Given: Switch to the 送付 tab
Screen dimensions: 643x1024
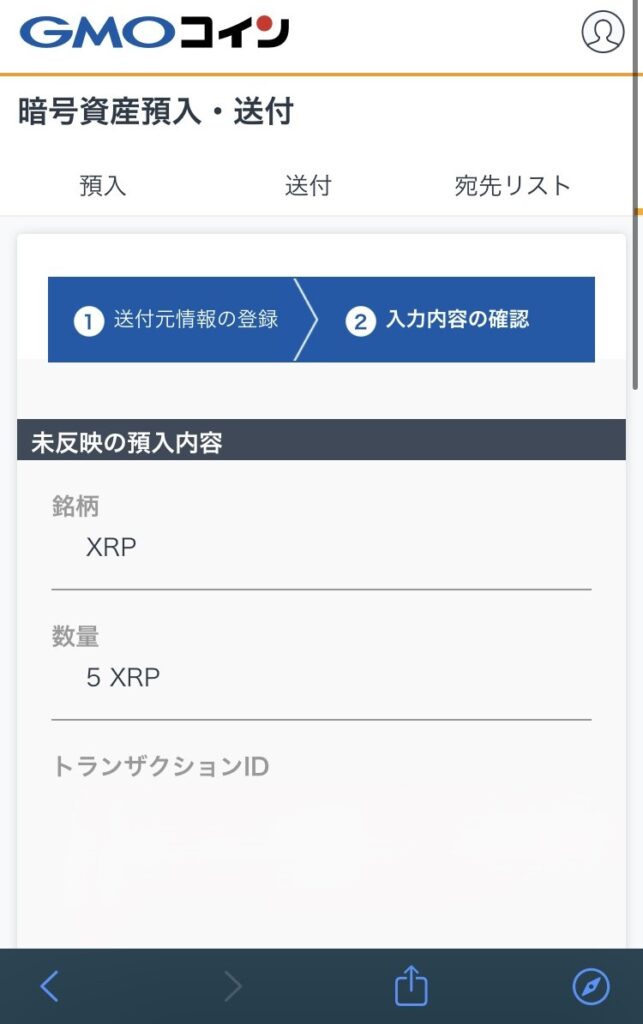Looking at the screenshot, I should (x=308, y=186).
